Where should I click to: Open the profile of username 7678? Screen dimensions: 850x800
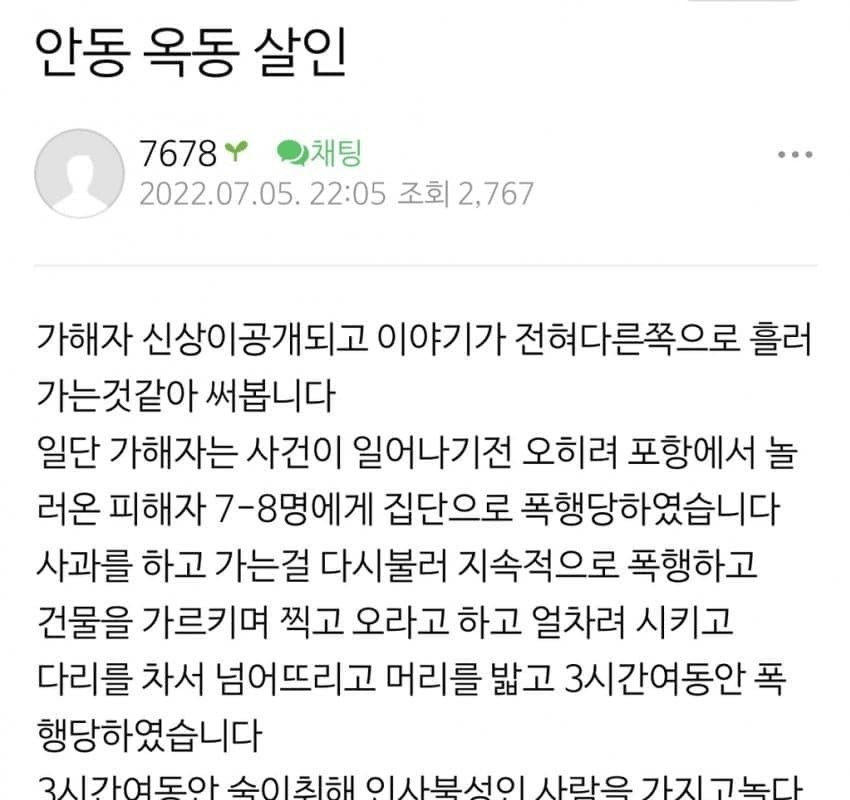click(178, 153)
